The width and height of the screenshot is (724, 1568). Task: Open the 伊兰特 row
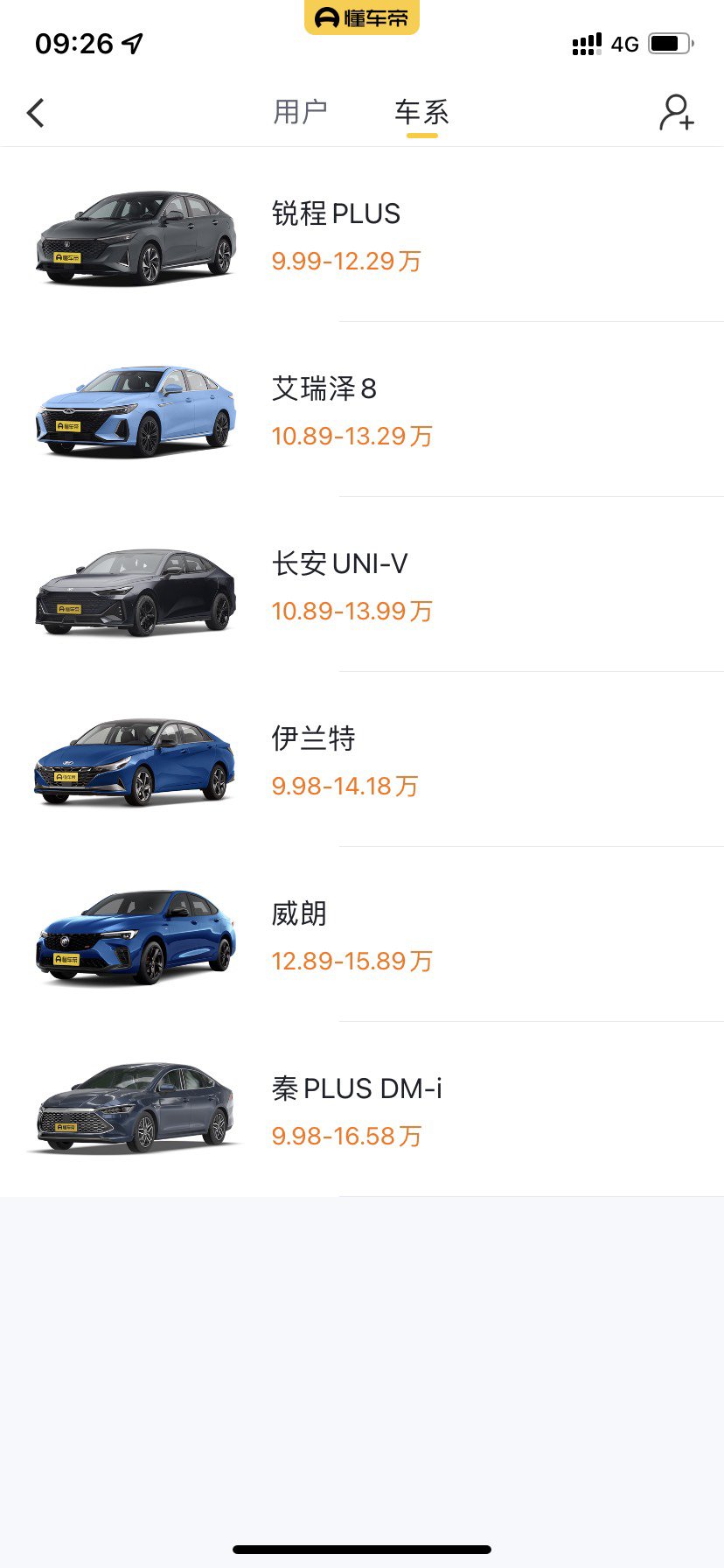pos(362,759)
